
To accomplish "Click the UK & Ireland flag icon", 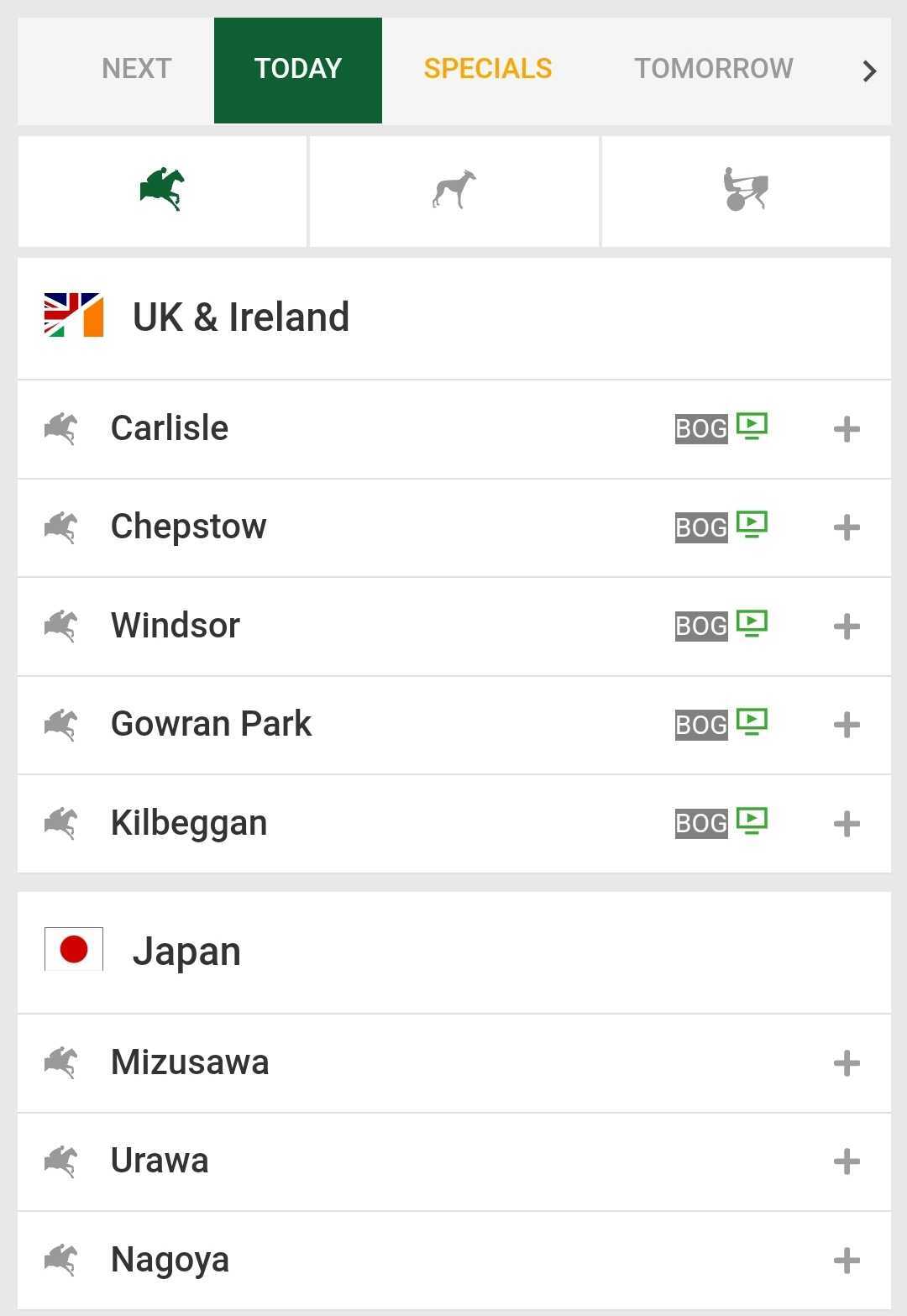I will (x=73, y=316).
